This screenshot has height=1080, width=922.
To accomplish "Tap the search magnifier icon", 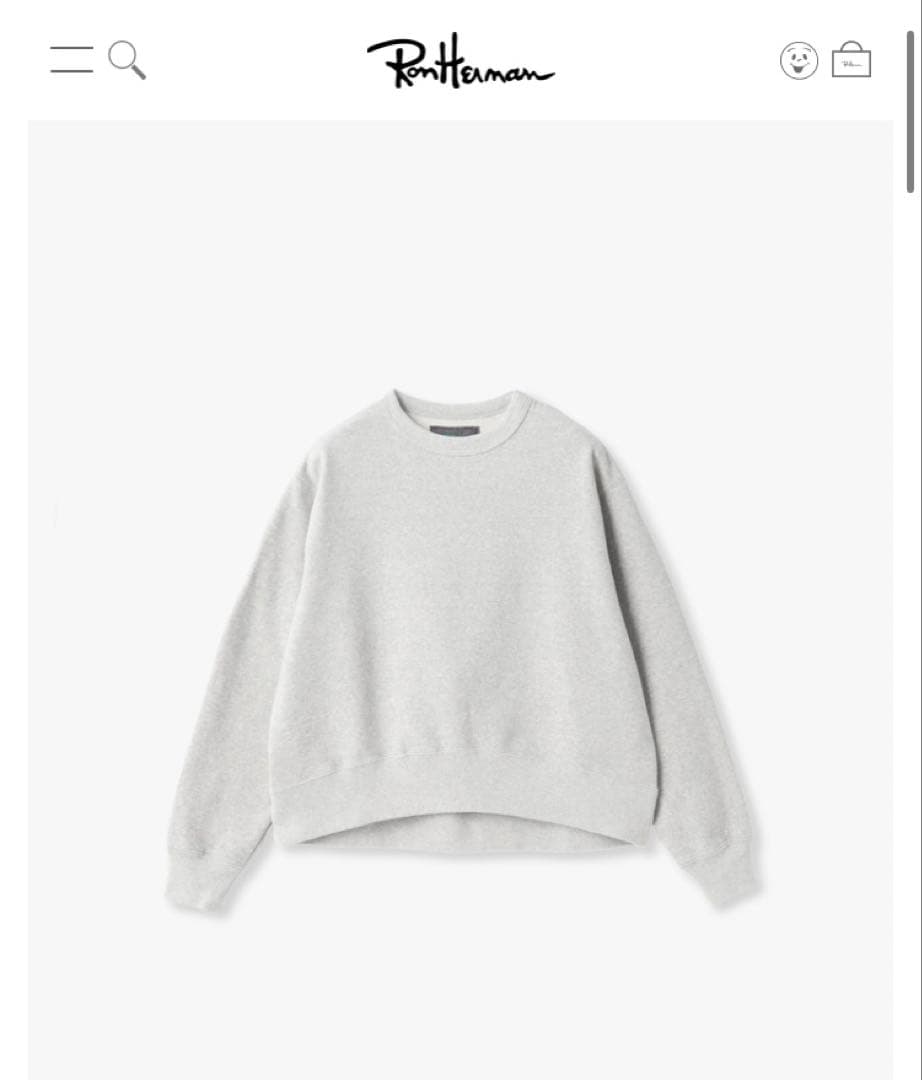I will 127,60.
